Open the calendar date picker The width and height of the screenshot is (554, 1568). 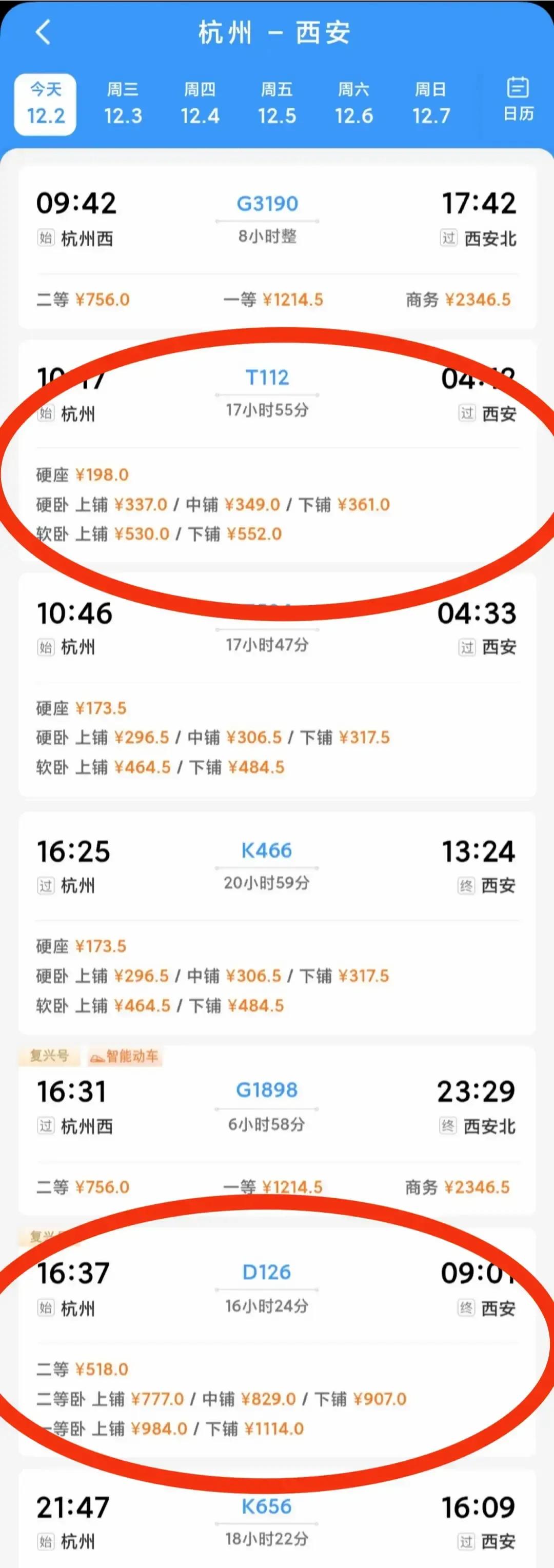point(518,102)
